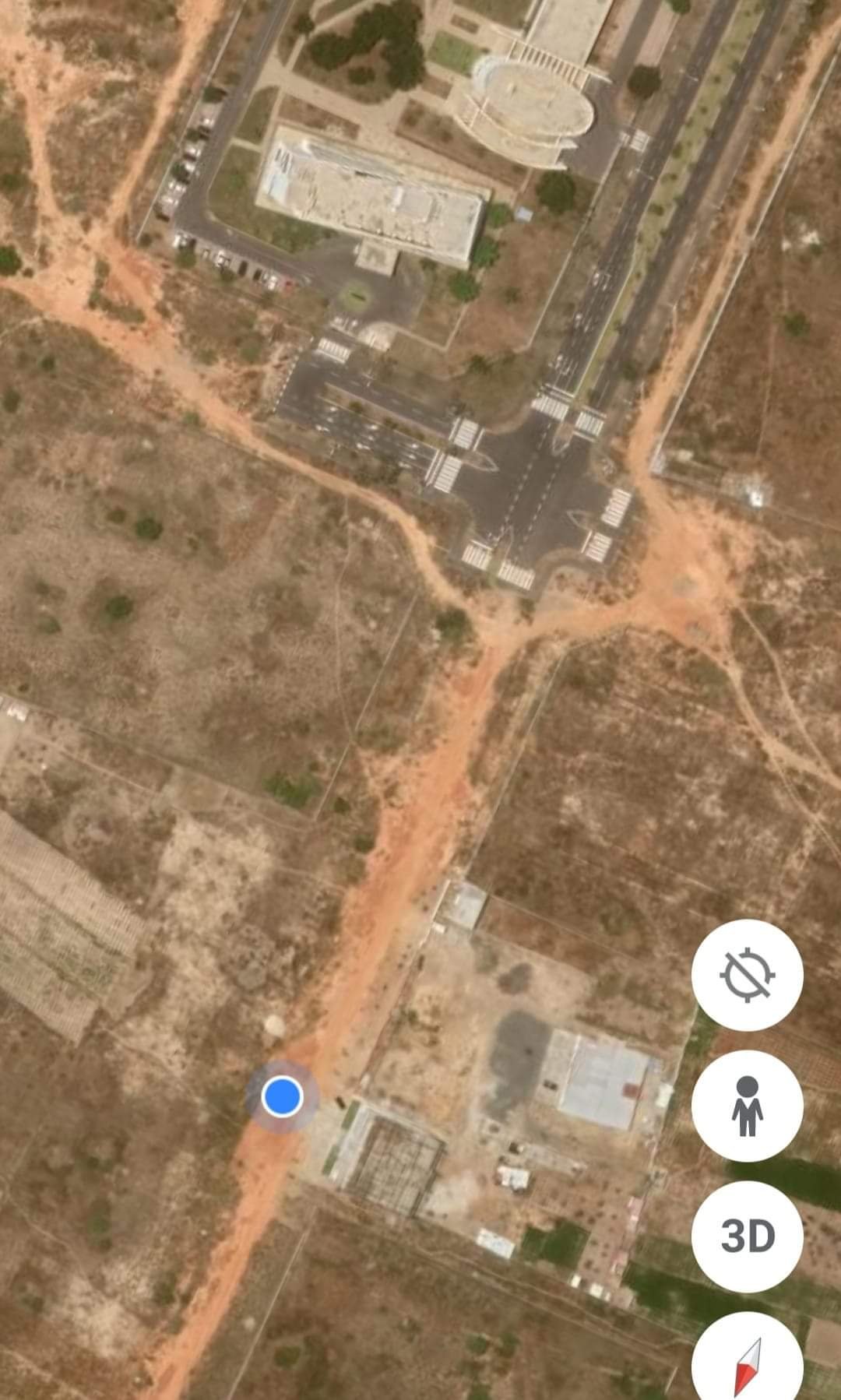Open Street View pegman

tap(748, 1106)
